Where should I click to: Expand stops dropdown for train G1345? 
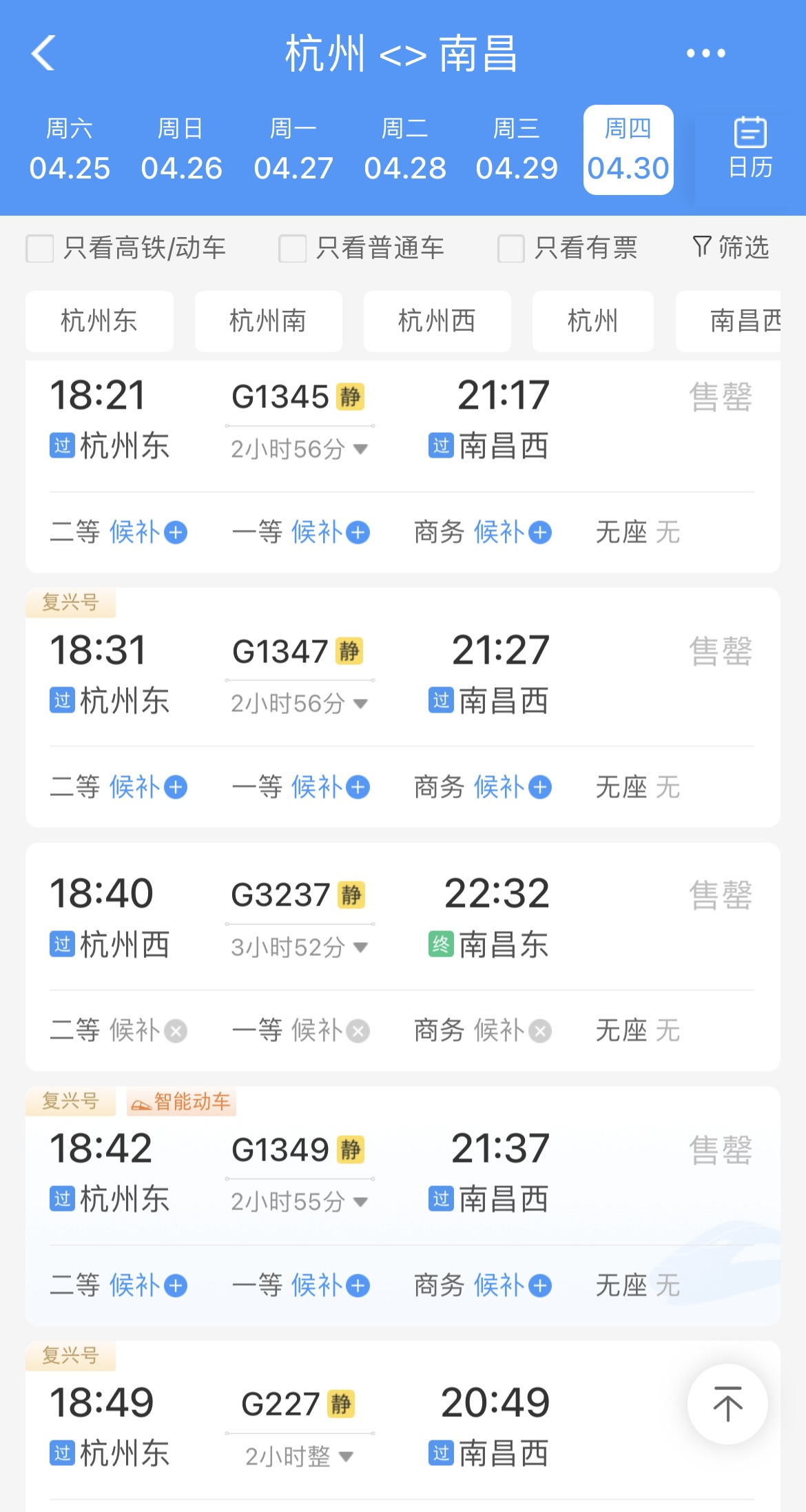[300, 449]
